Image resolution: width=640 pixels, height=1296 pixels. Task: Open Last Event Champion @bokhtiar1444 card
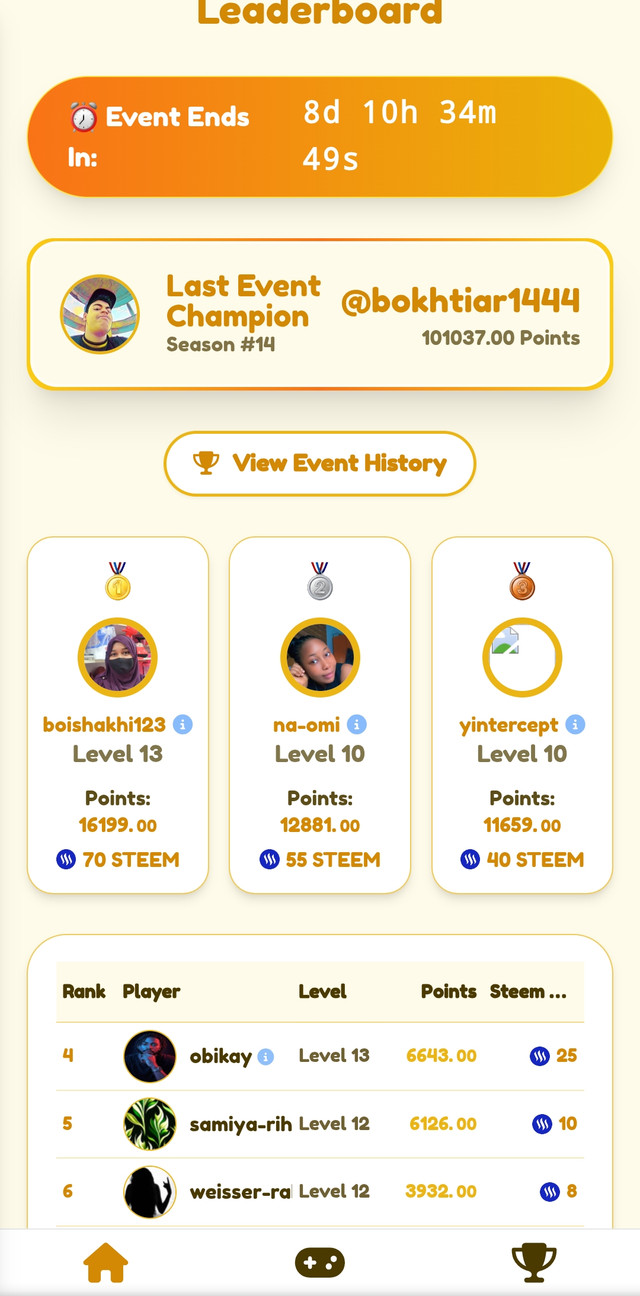tap(320, 314)
